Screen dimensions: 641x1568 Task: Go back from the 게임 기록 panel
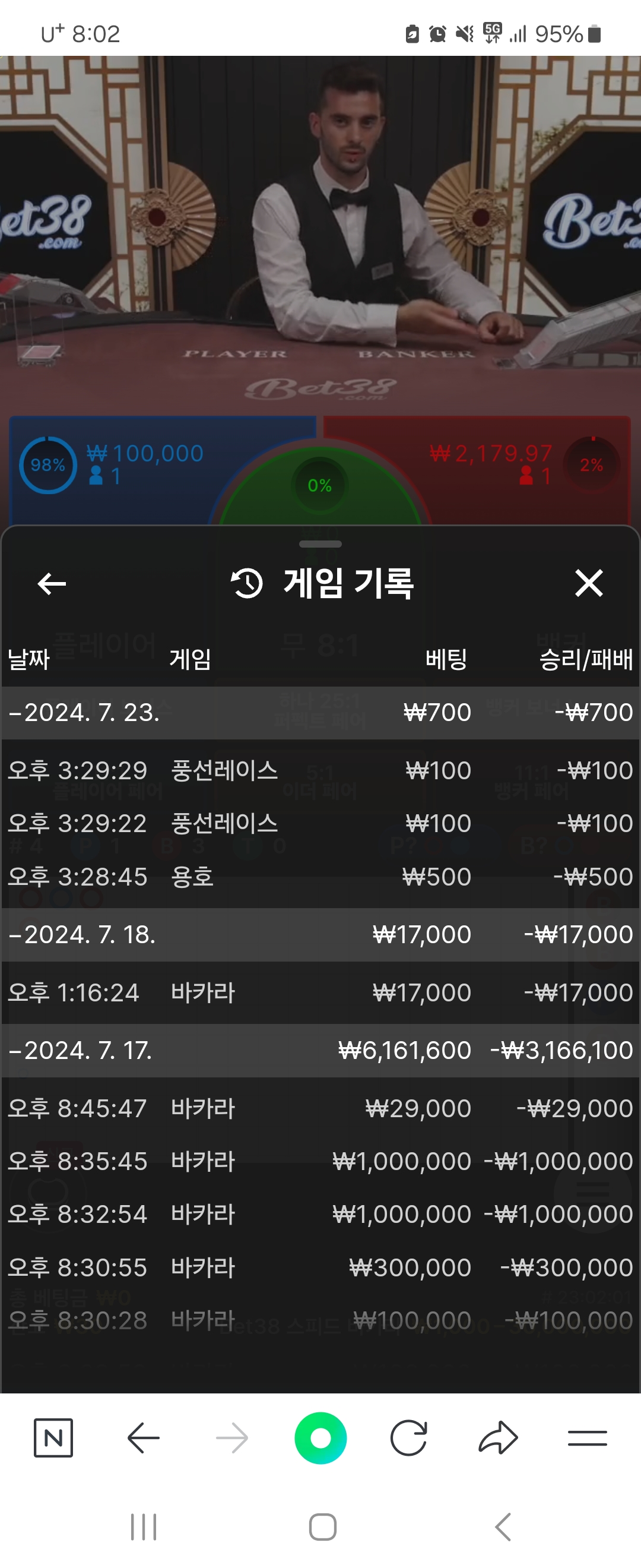(52, 583)
